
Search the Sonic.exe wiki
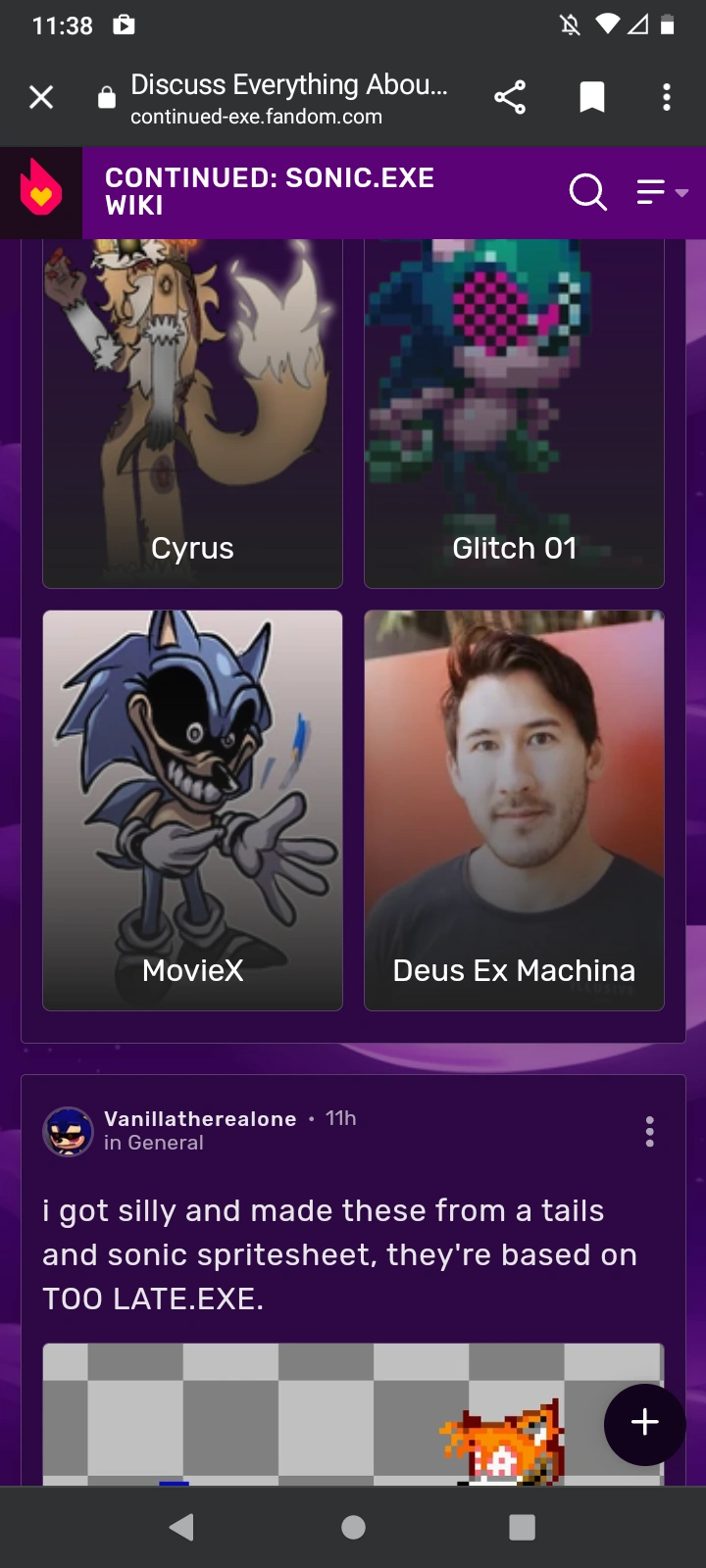(587, 192)
